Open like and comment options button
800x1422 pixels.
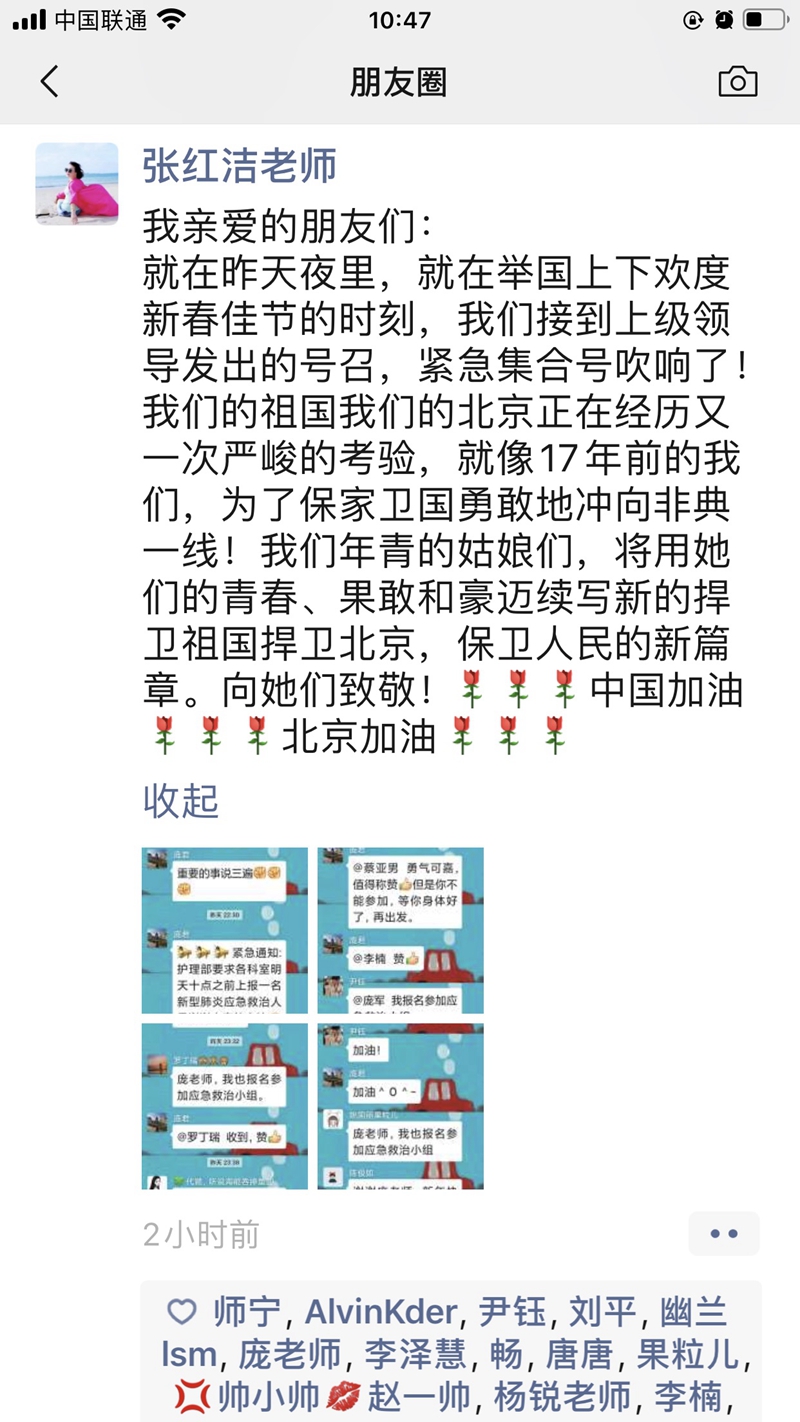click(723, 1234)
